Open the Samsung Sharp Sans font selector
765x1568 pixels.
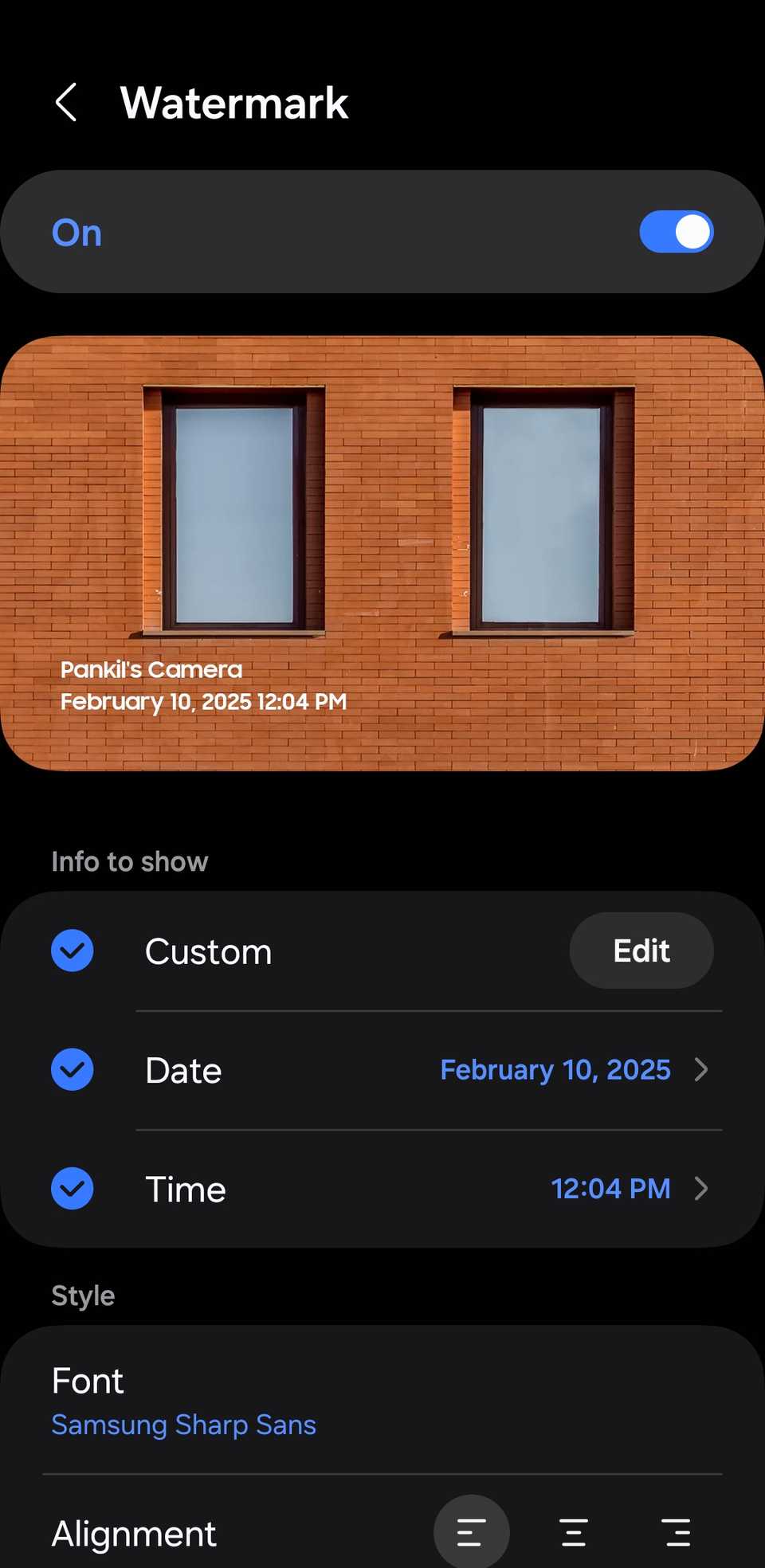(184, 1425)
